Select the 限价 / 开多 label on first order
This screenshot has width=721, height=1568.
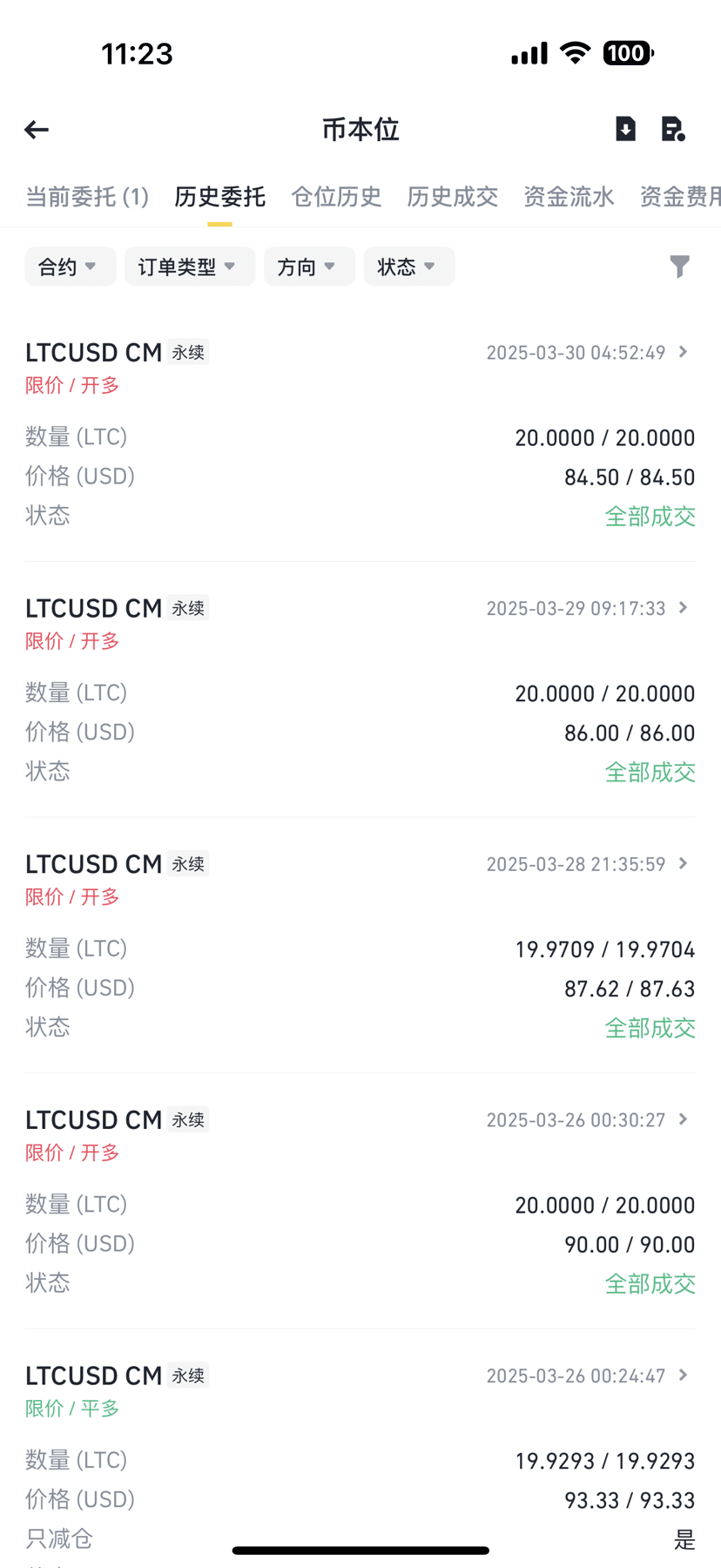click(x=72, y=384)
